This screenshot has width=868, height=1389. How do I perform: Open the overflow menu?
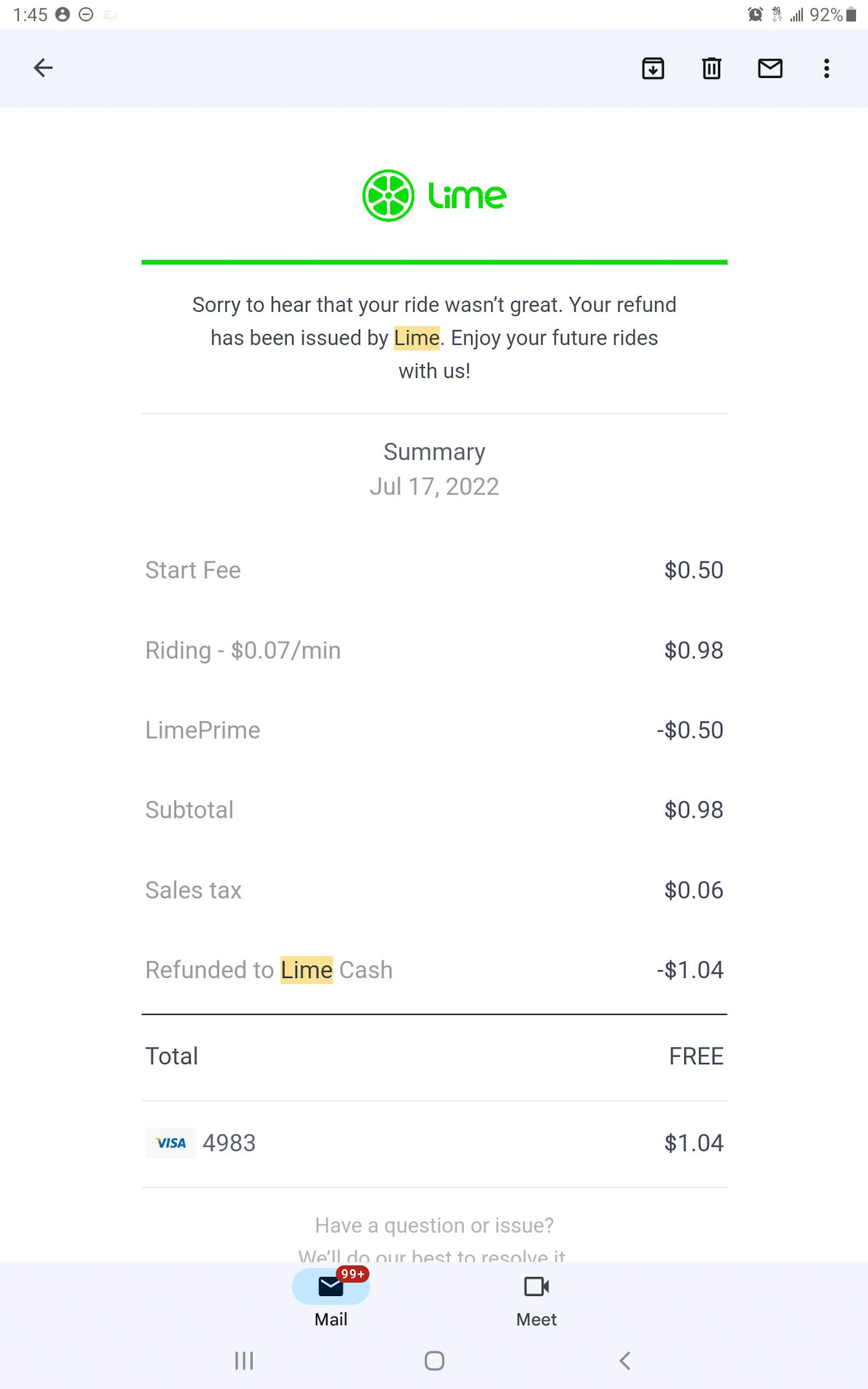(827, 69)
